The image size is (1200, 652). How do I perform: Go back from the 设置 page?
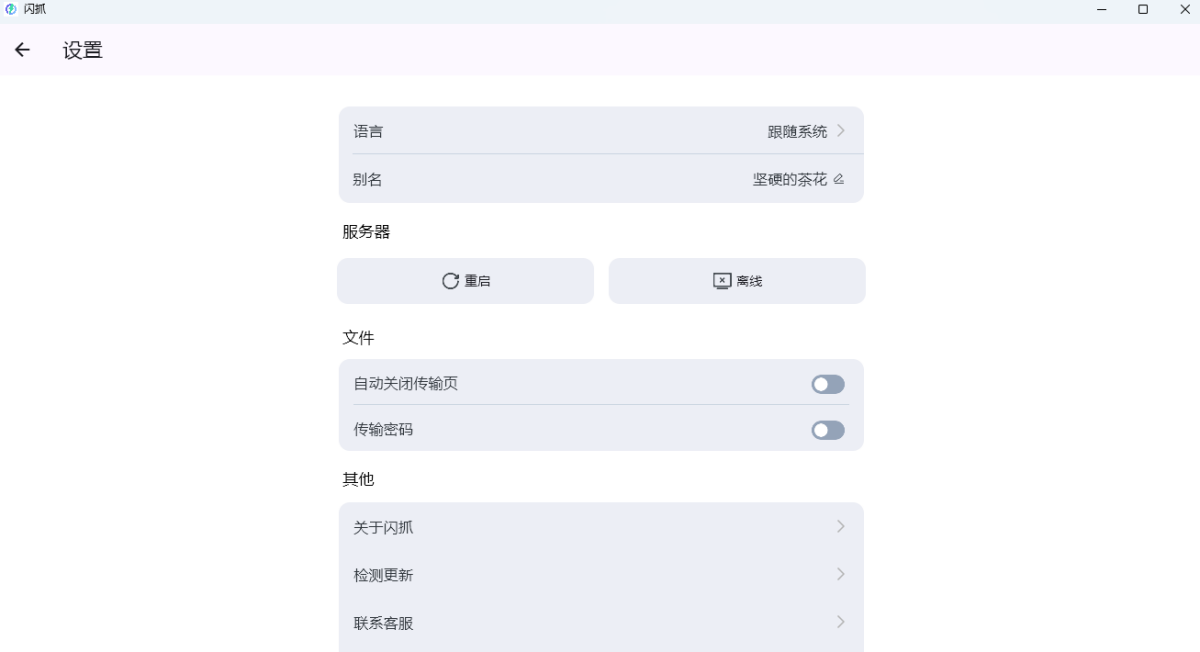(x=22, y=50)
